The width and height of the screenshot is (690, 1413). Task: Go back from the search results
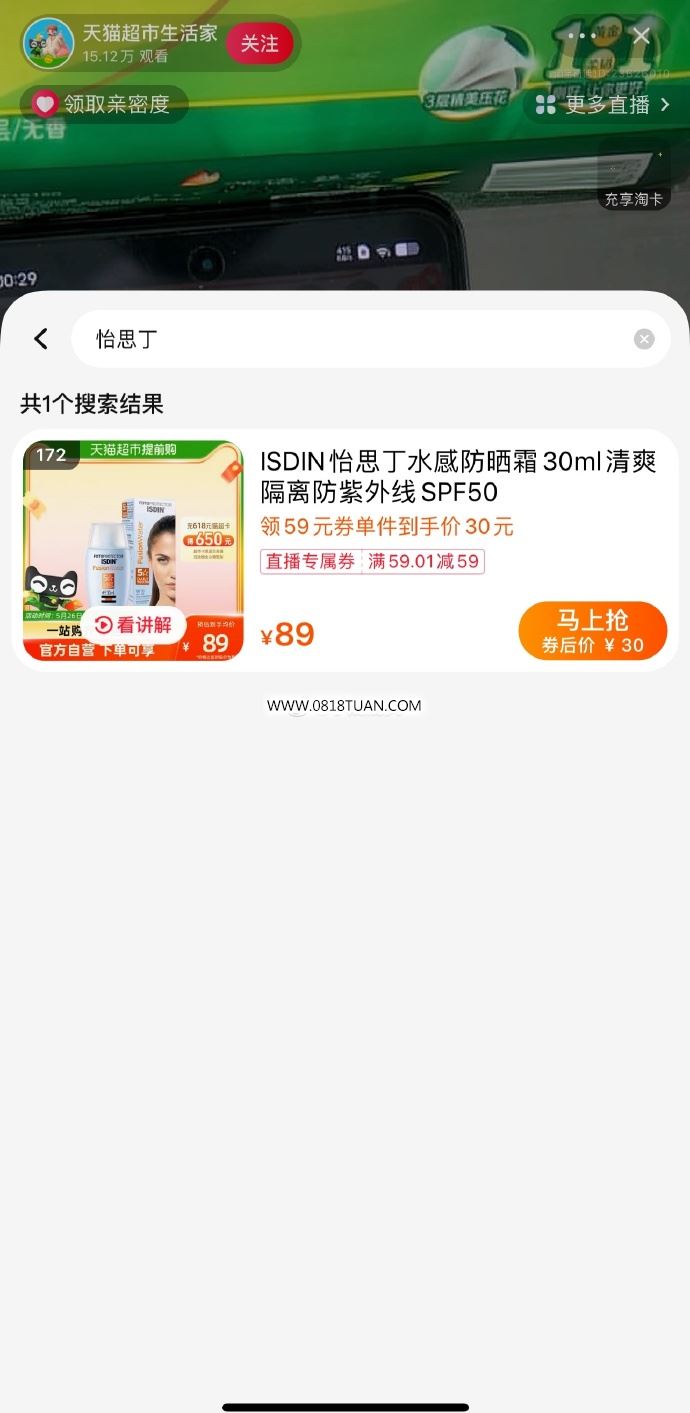point(41,339)
